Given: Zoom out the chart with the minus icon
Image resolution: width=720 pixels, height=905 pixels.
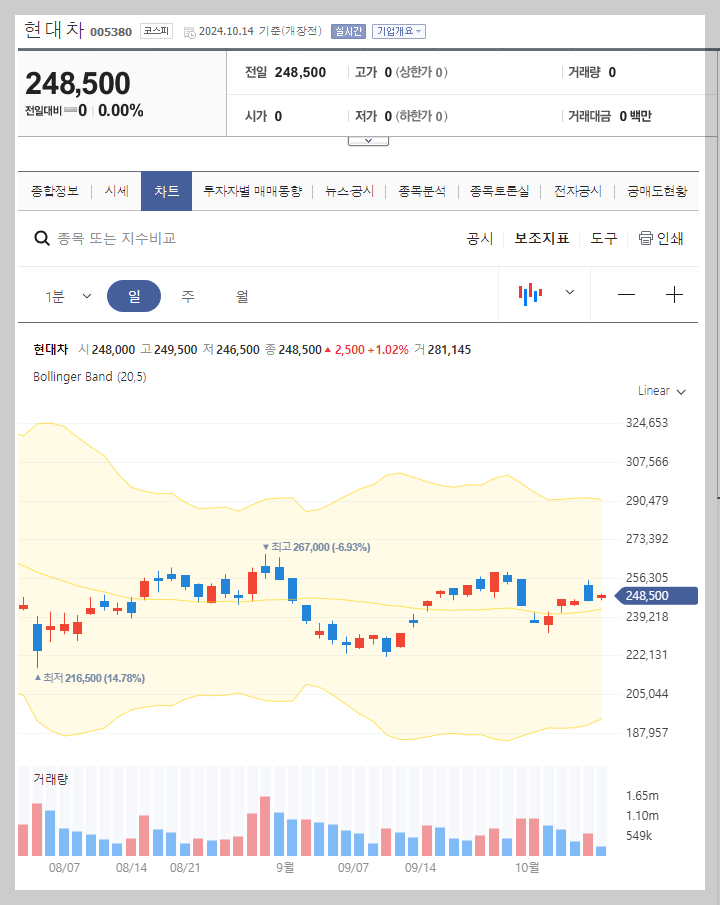Looking at the screenshot, I should [x=627, y=294].
